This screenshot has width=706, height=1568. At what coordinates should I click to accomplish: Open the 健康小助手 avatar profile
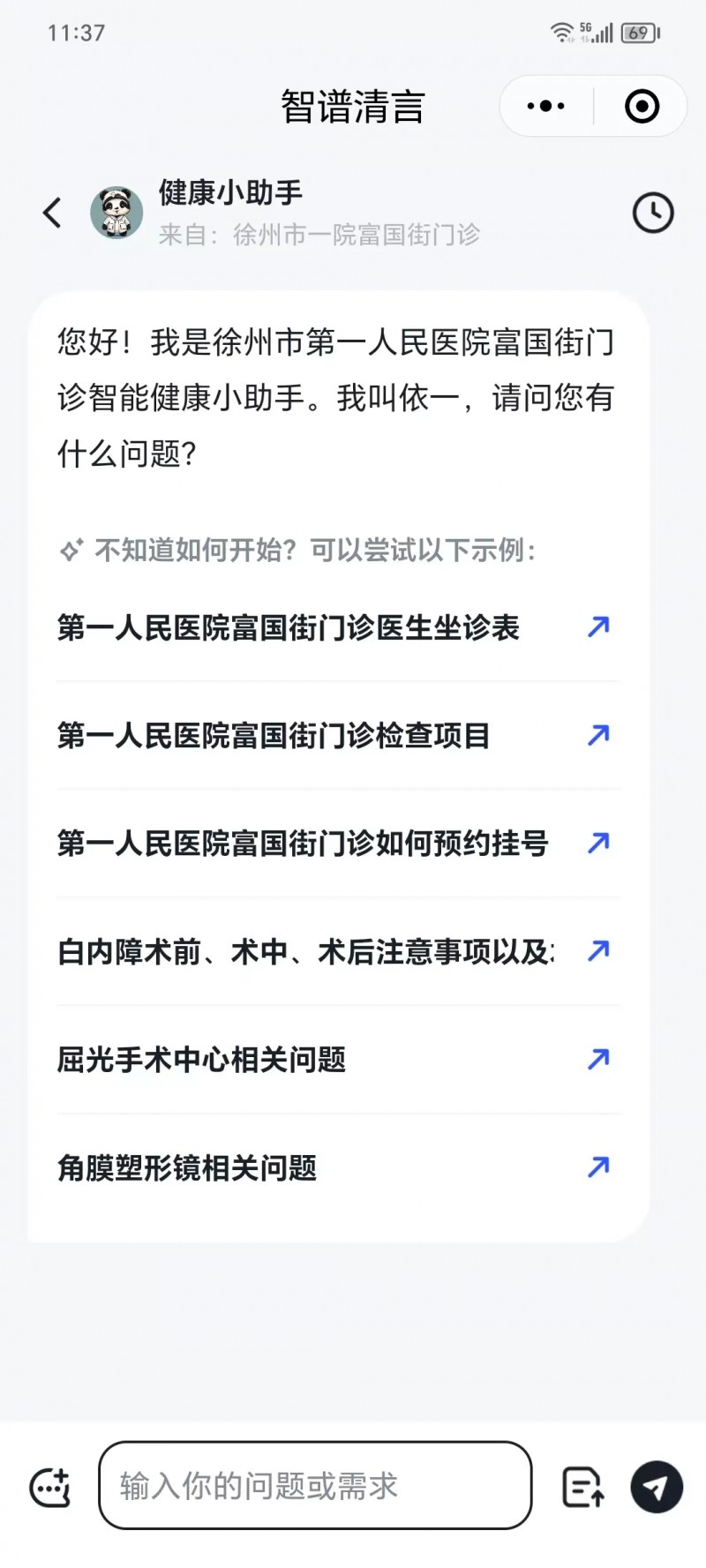point(116,213)
